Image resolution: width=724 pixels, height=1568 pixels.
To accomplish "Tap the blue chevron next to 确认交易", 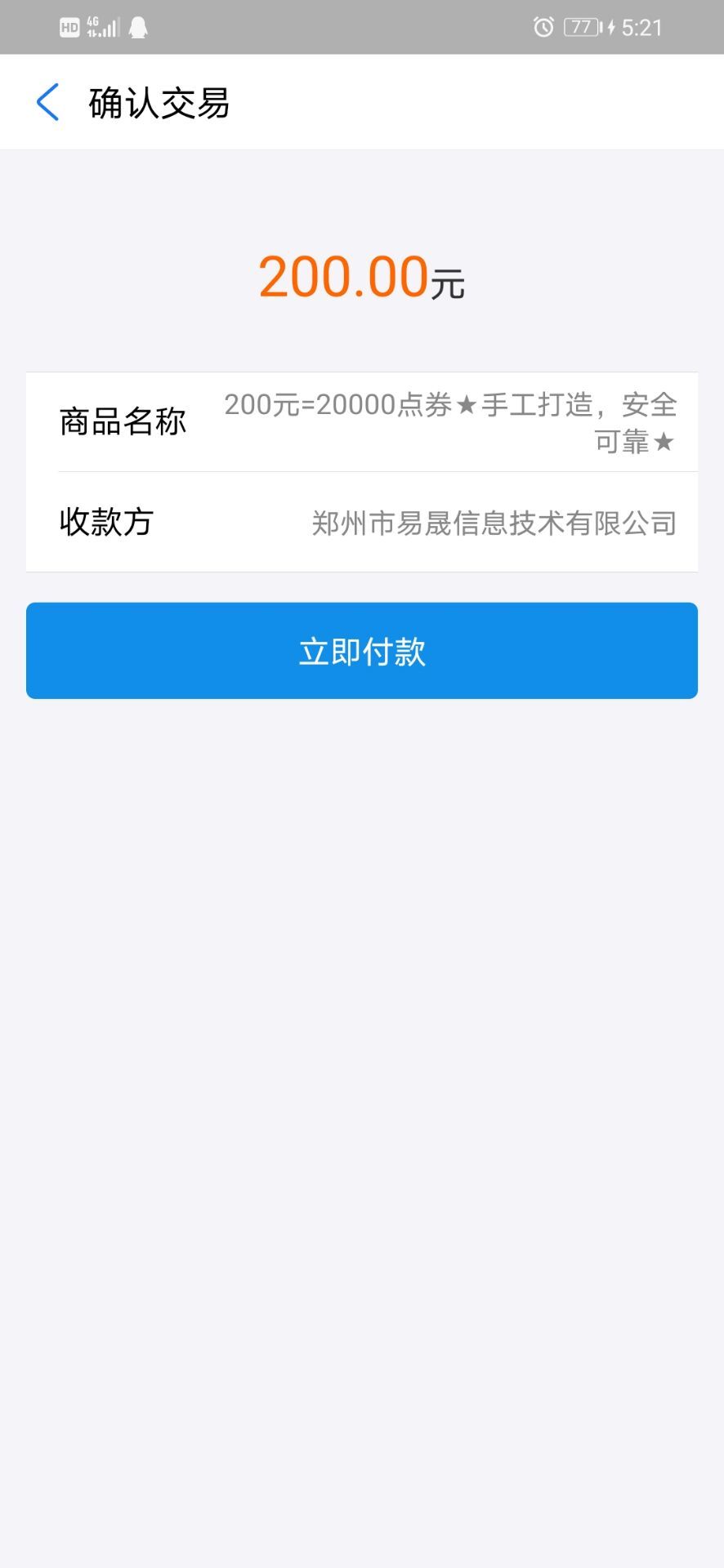I will (47, 102).
